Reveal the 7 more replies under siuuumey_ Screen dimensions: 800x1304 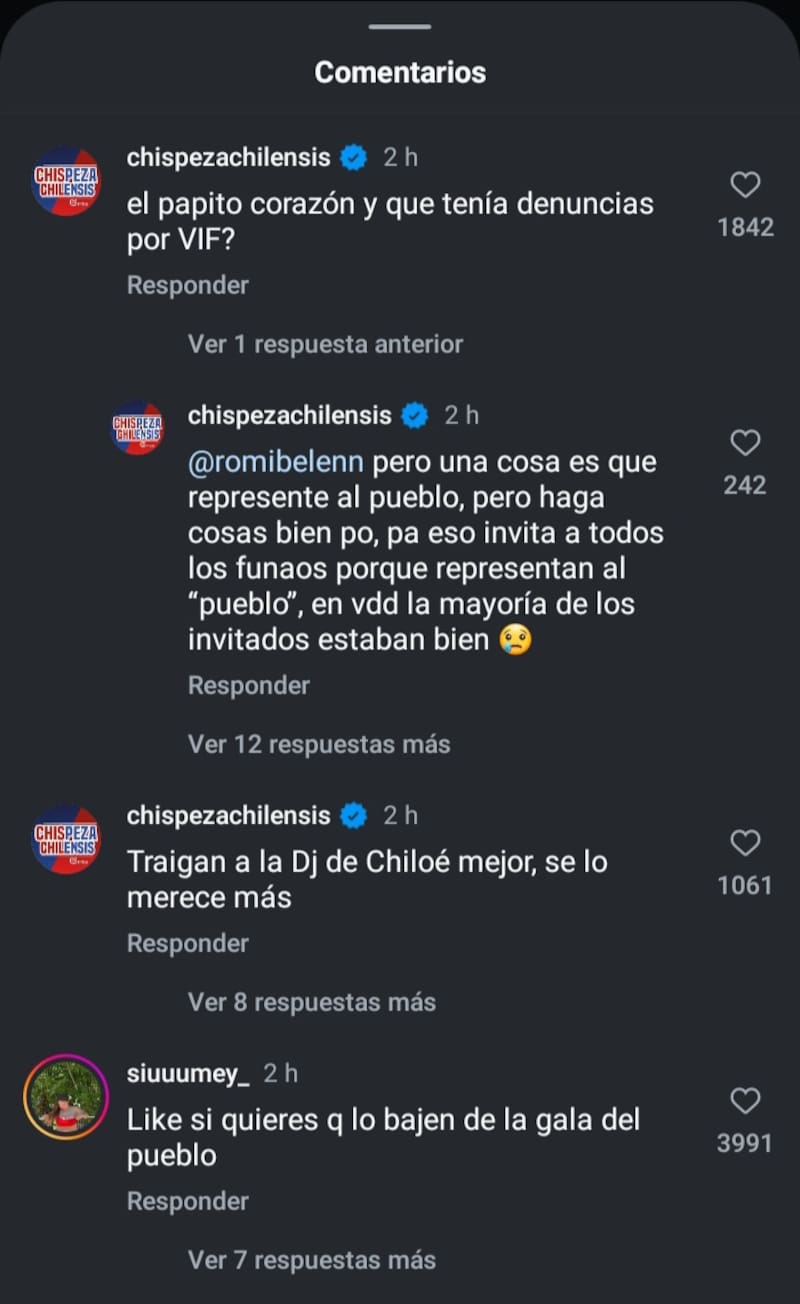pyautogui.click(x=311, y=1259)
